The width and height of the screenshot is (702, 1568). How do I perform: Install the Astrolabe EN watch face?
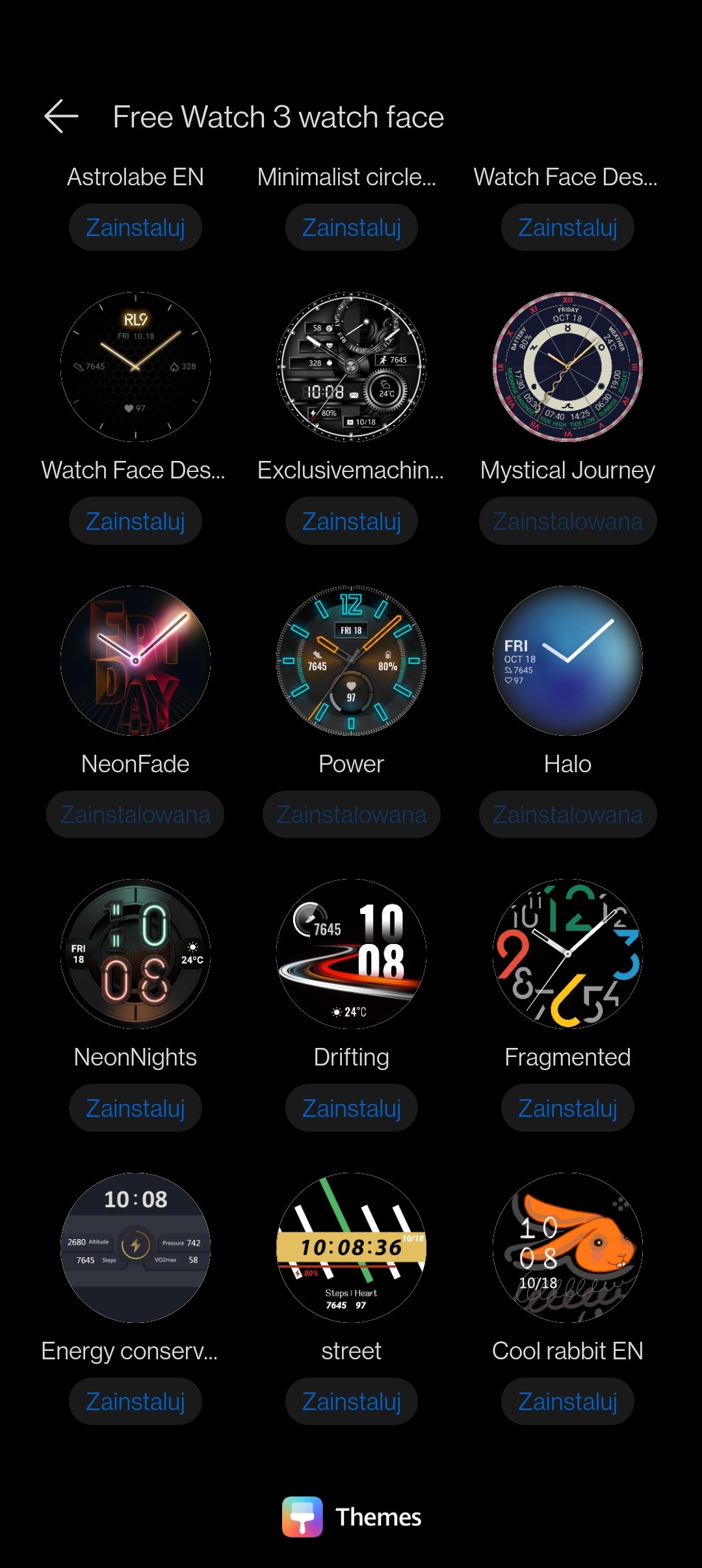(135, 228)
